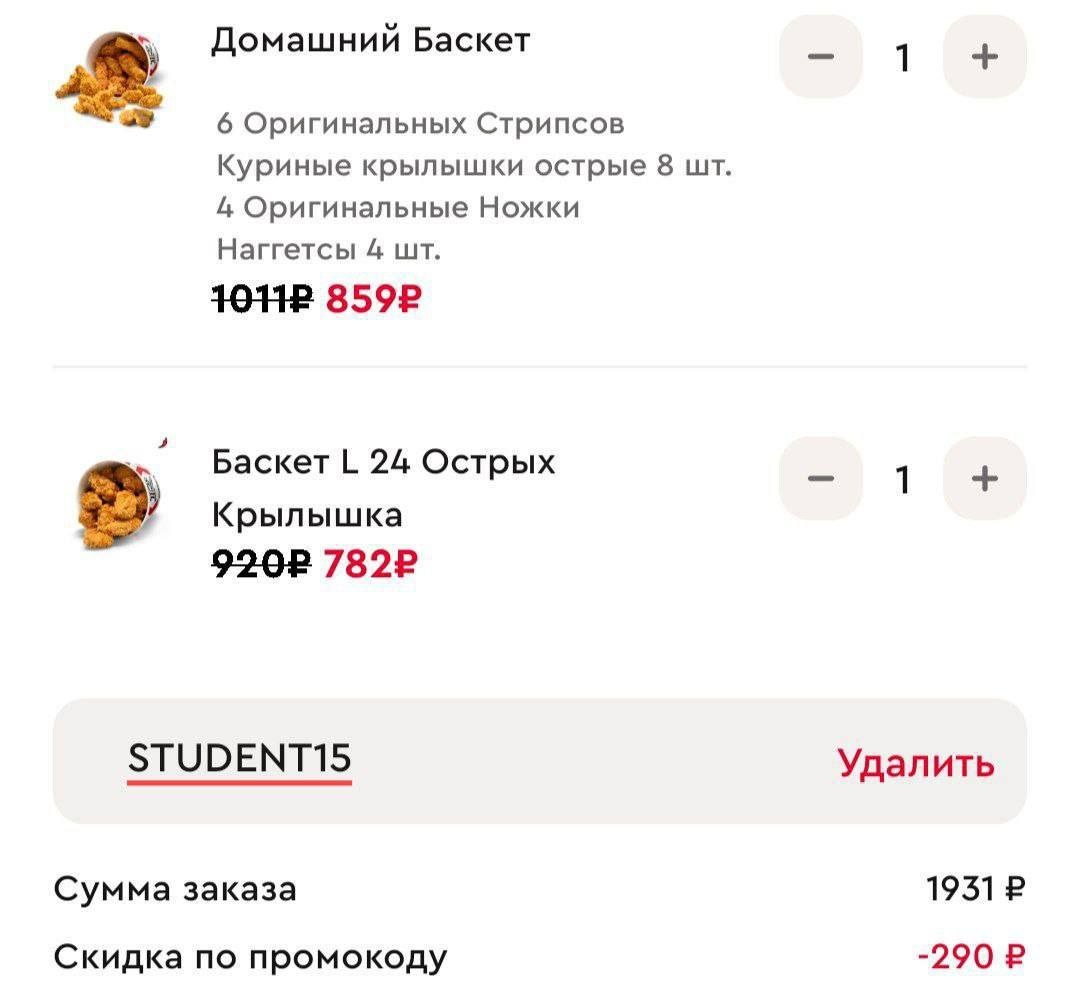The height and width of the screenshot is (1001, 1080).
Task: Tap Удалить to remove promo code STUDENT15
Action: (915, 763)
